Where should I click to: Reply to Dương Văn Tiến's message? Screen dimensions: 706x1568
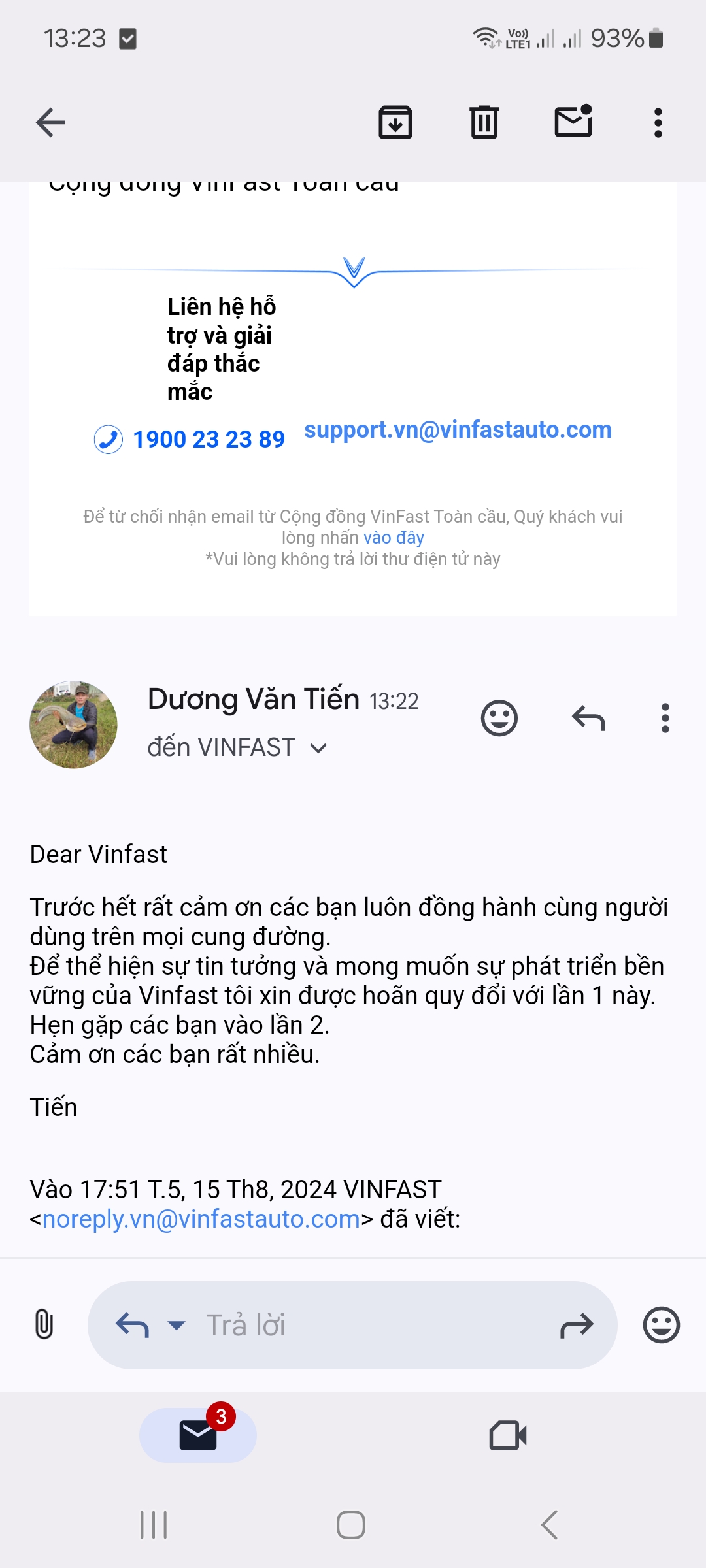[588, 719]
